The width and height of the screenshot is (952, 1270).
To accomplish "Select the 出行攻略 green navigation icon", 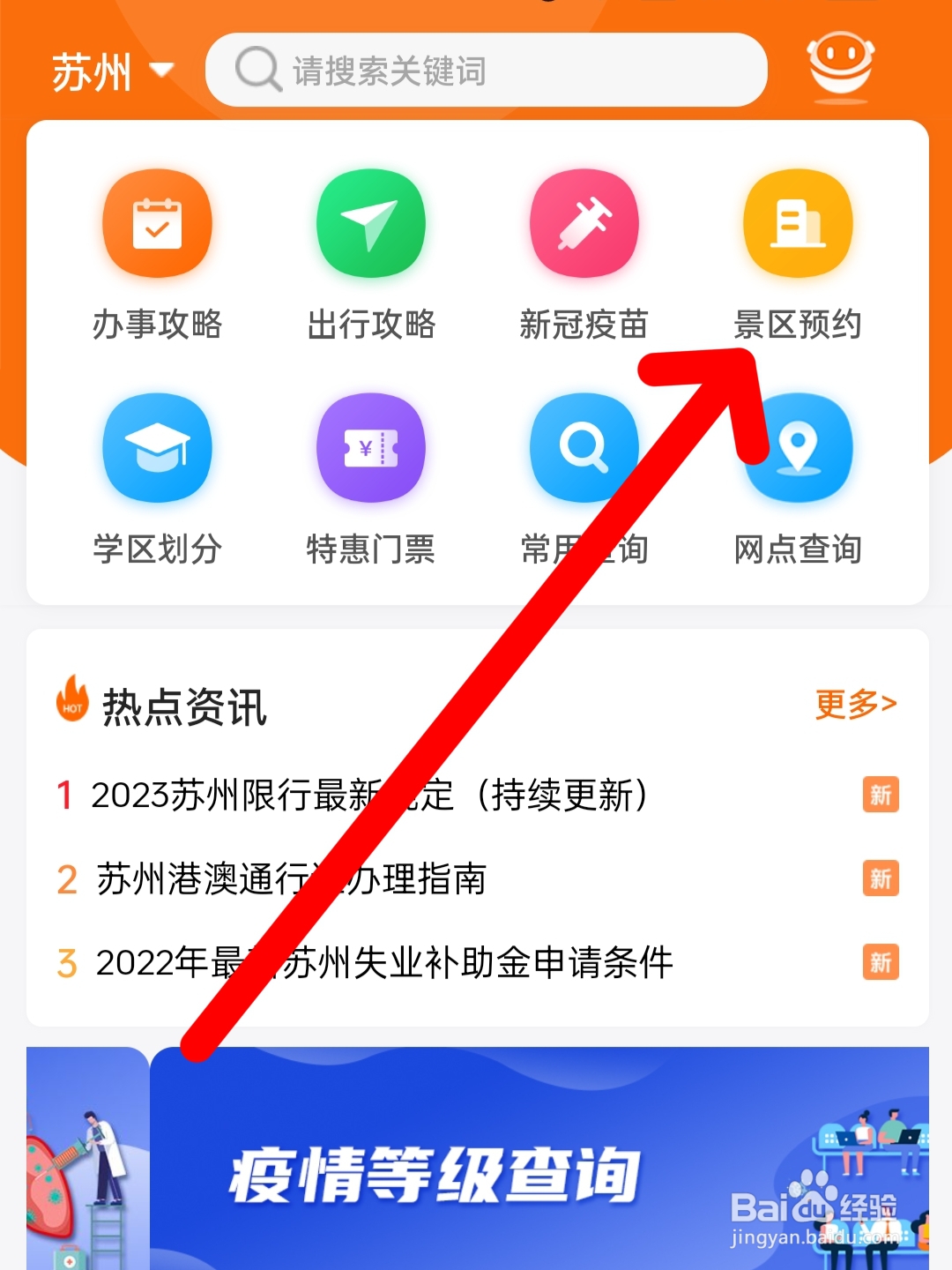I will tap(370, 223).
